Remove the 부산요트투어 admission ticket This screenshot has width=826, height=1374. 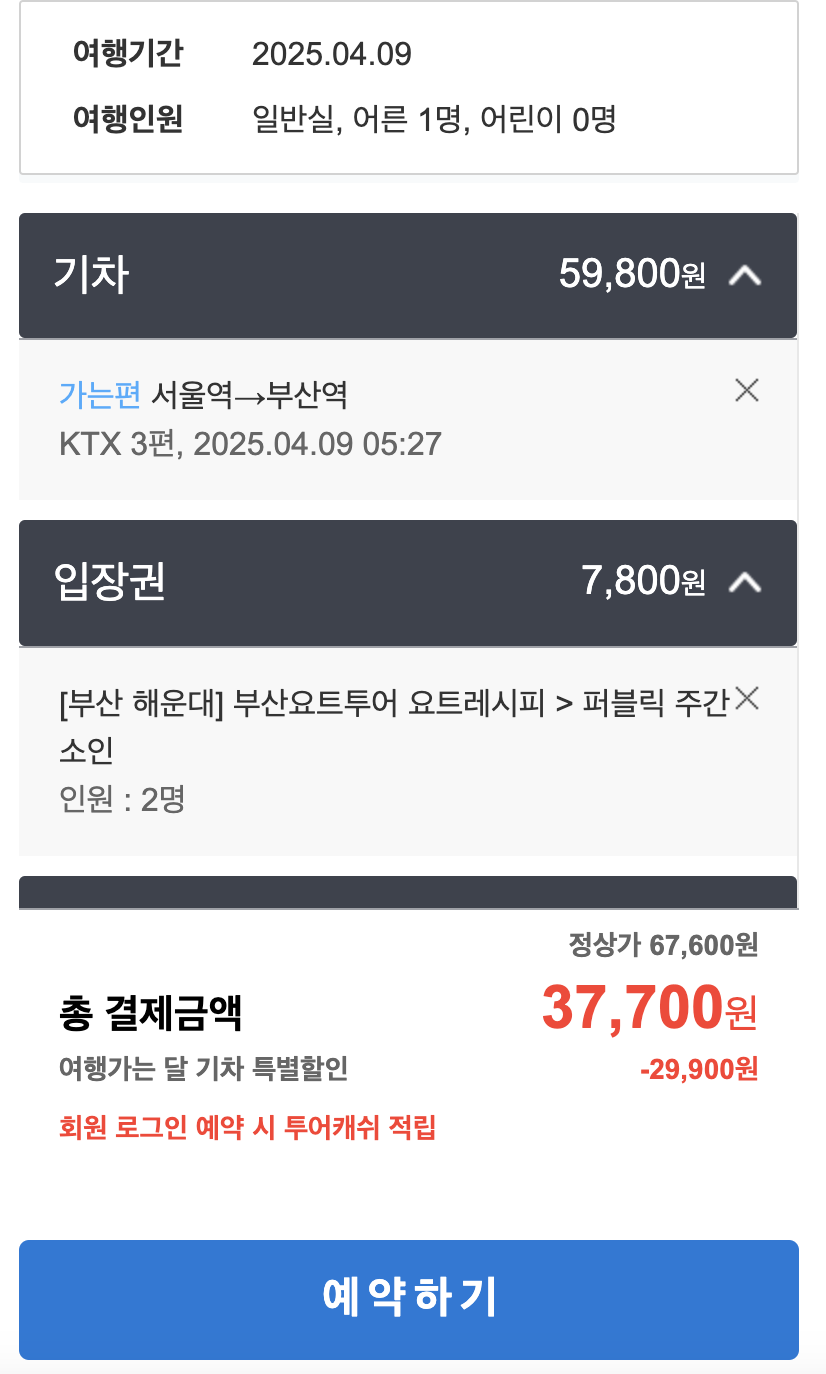(x=746, y=698)
